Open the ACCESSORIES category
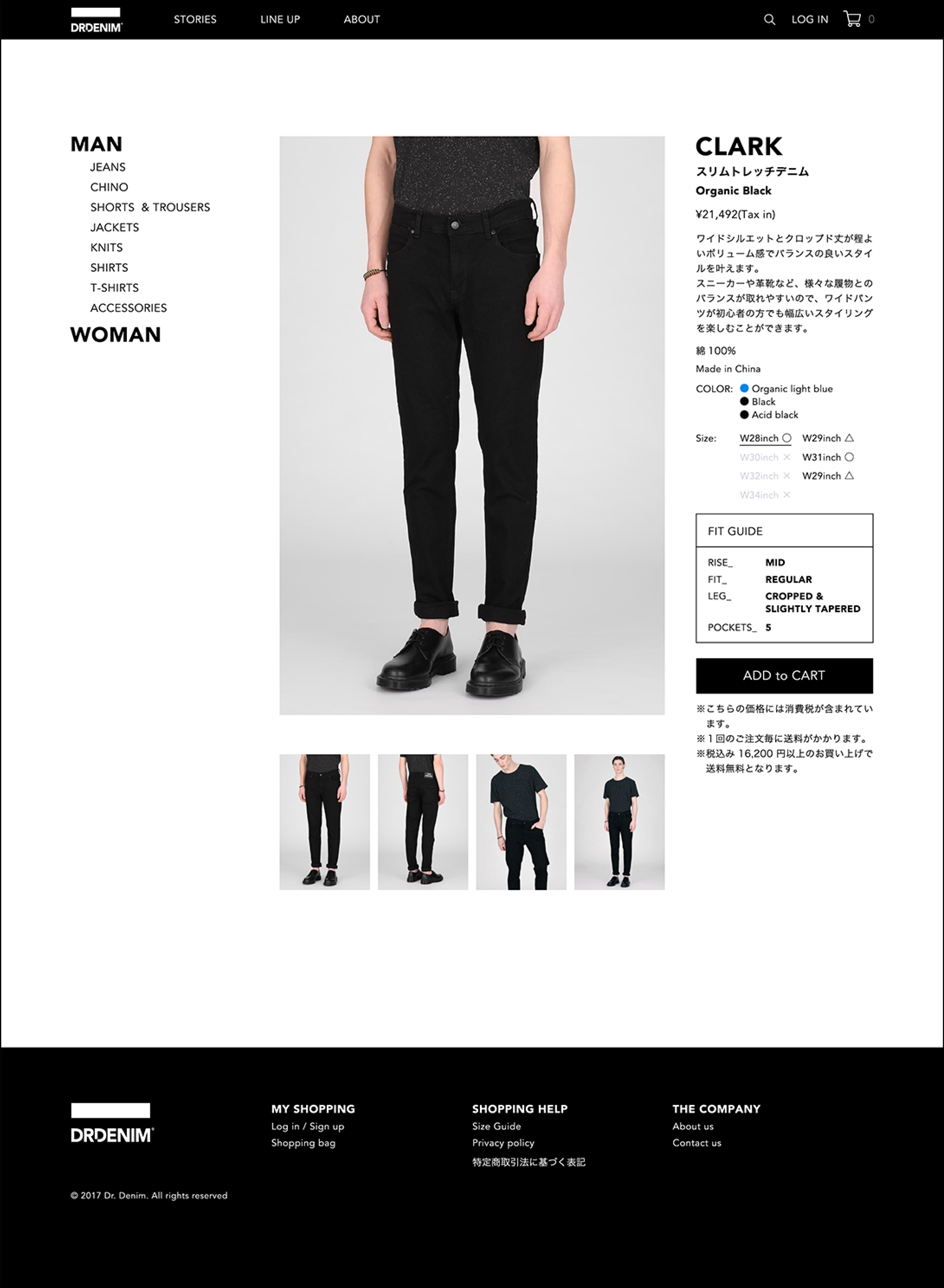This screenshot has height=1288, width=944. coord(128,308)
